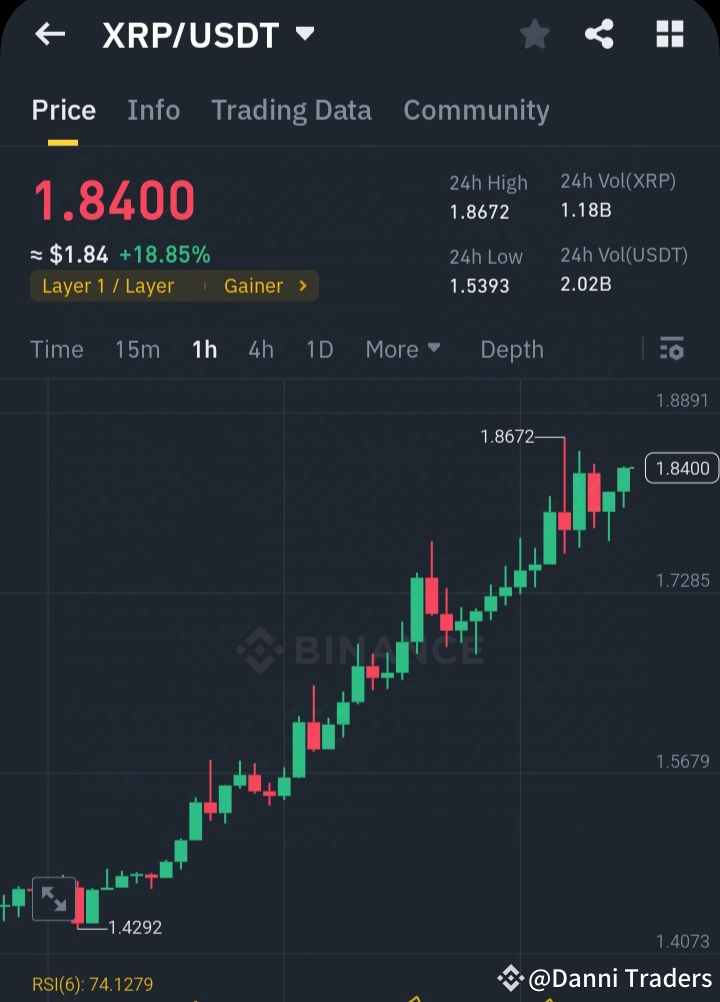The height and width of the screenshot is (1002, 720).
Task: Share the XRP/USDT chart
Action: pyautogui.click(x=600, y=33)
